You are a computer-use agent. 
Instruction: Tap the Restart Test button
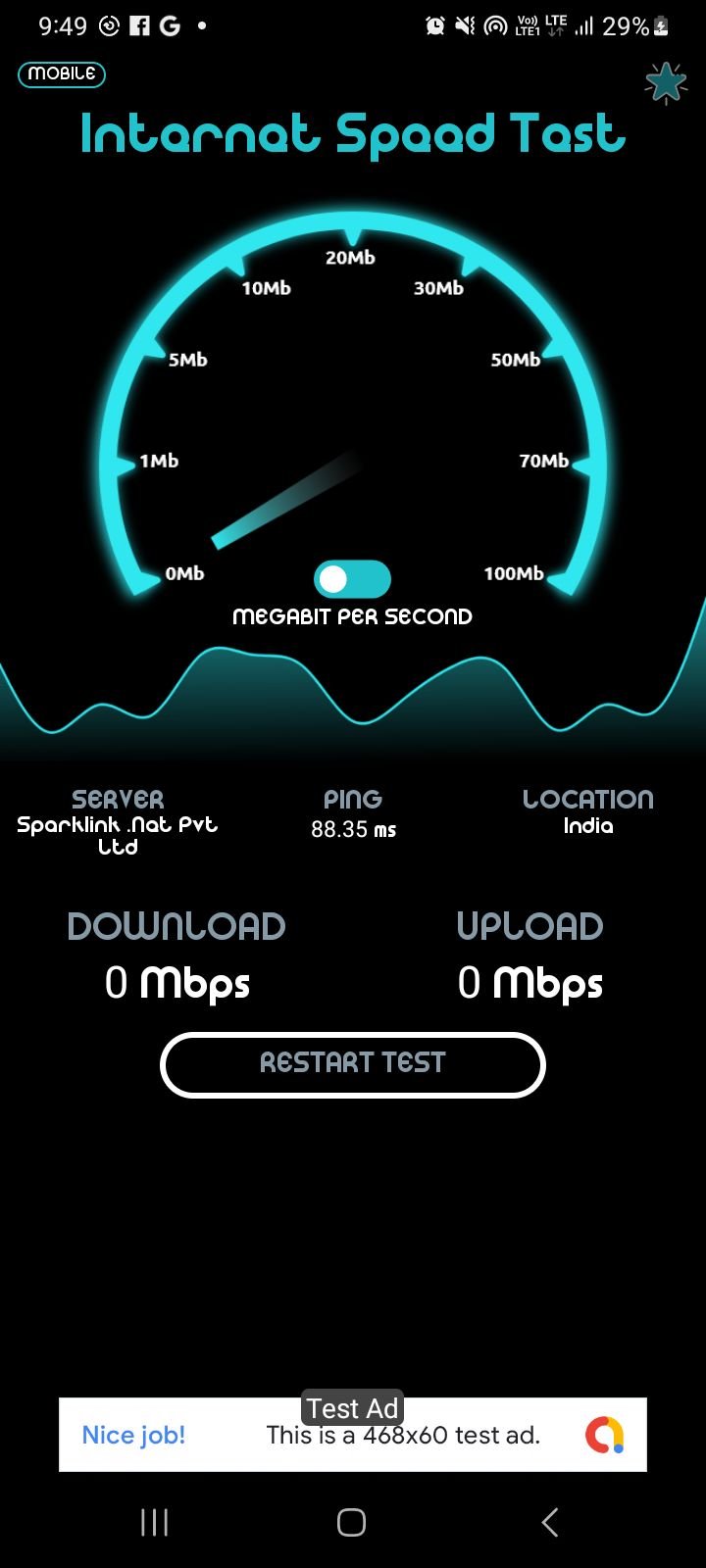(352, 1064)
